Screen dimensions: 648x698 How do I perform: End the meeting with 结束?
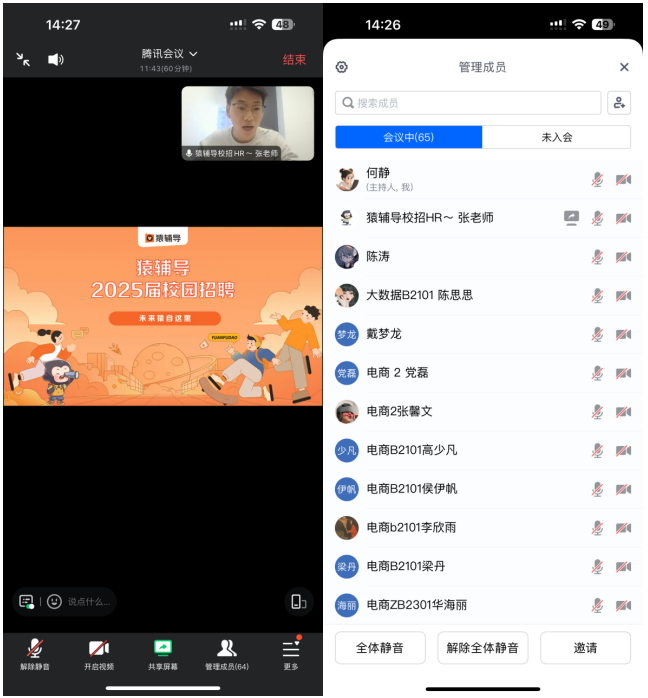coord(294,60)
